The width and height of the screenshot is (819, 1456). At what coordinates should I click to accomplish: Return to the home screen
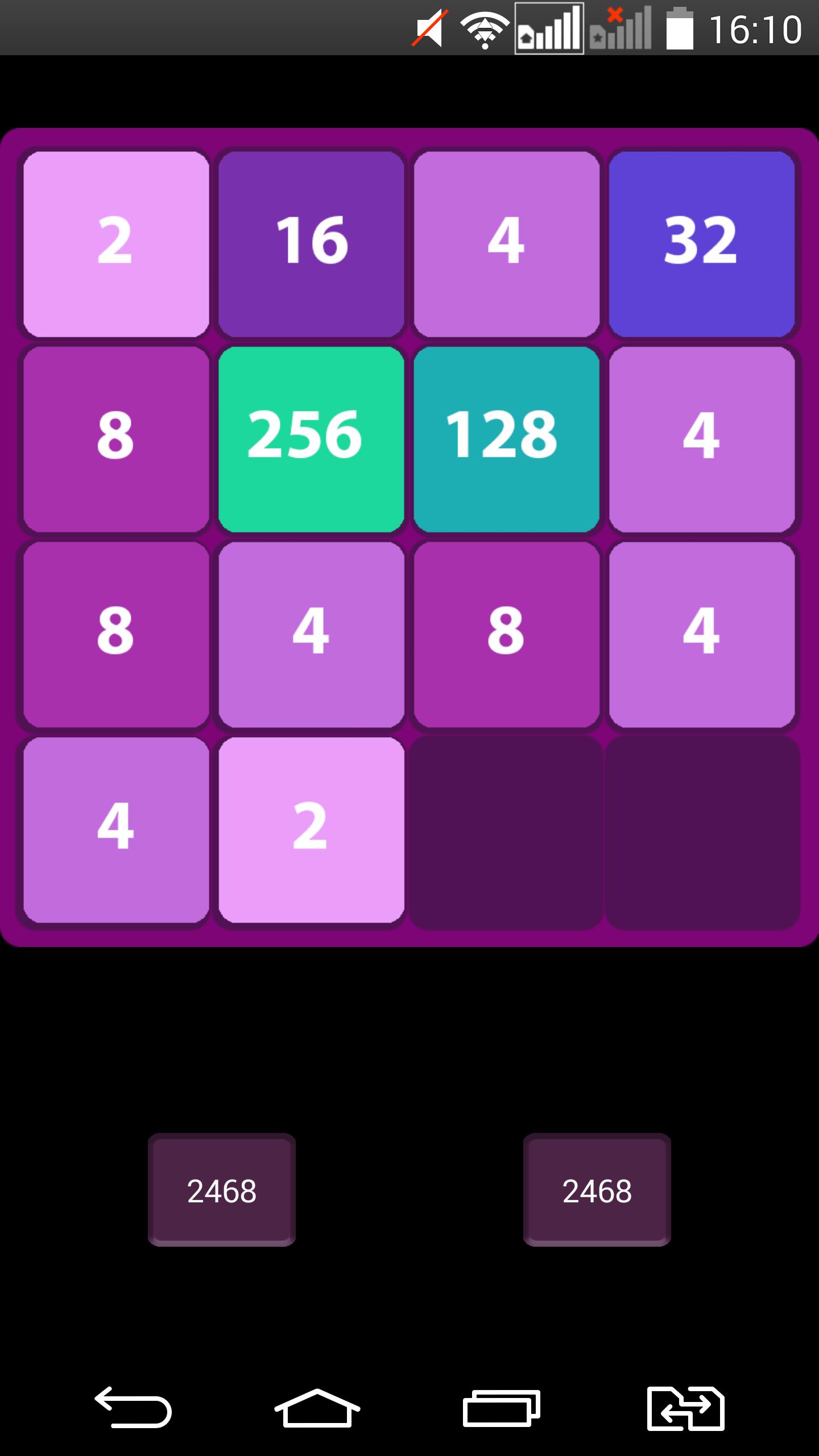pyautogui.click(x=317, y=1408)
